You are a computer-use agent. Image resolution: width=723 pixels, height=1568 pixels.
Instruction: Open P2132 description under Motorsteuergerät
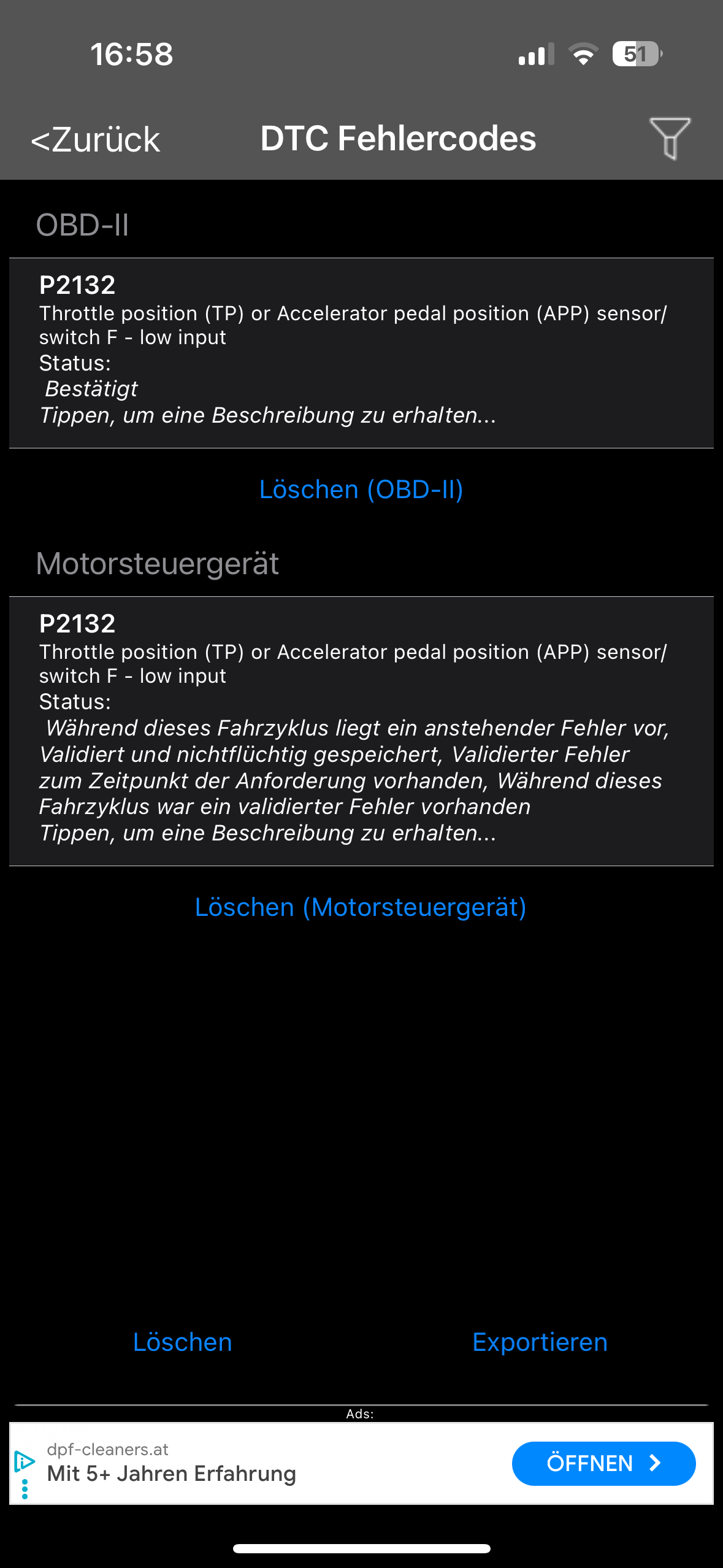click(x=361, y=730)
